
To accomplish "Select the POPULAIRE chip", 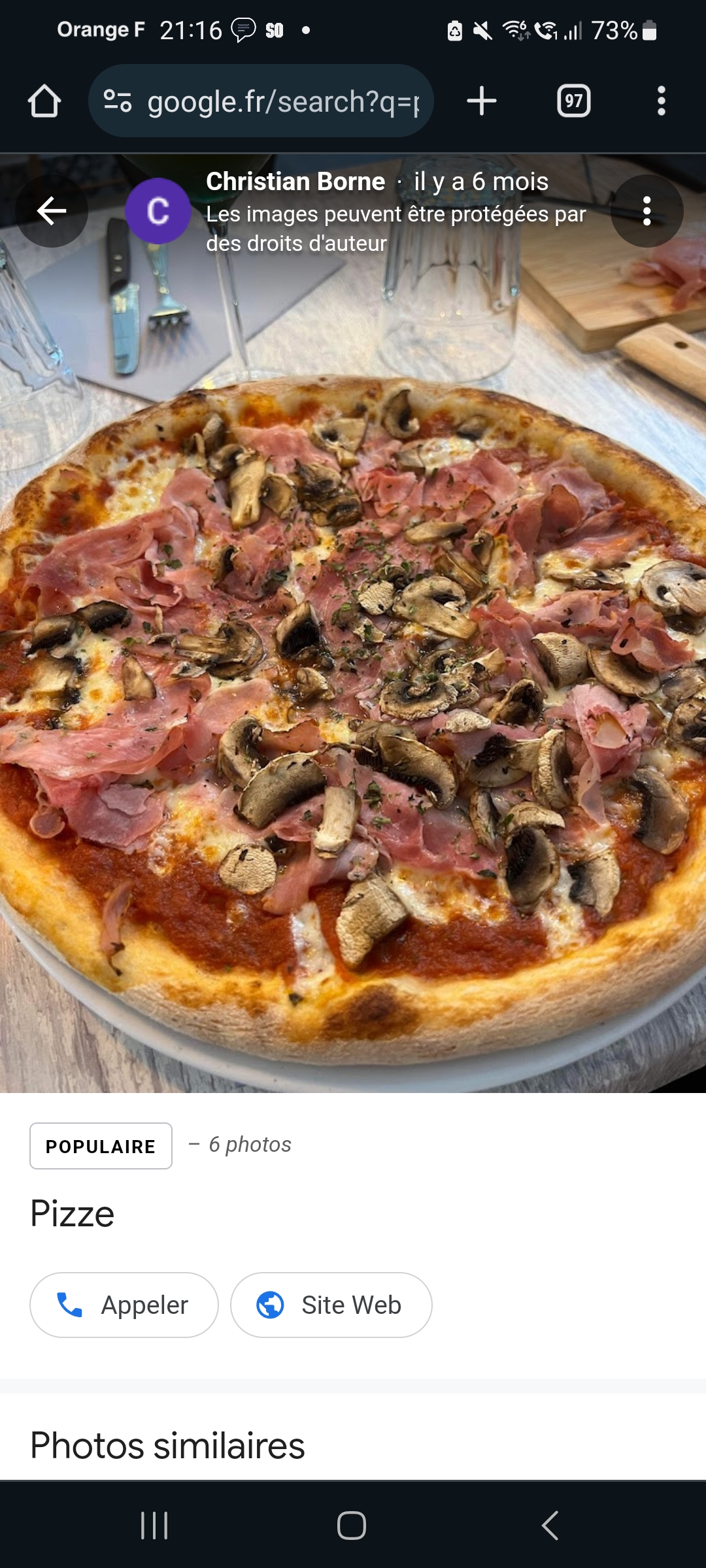I will [101, 1146].
